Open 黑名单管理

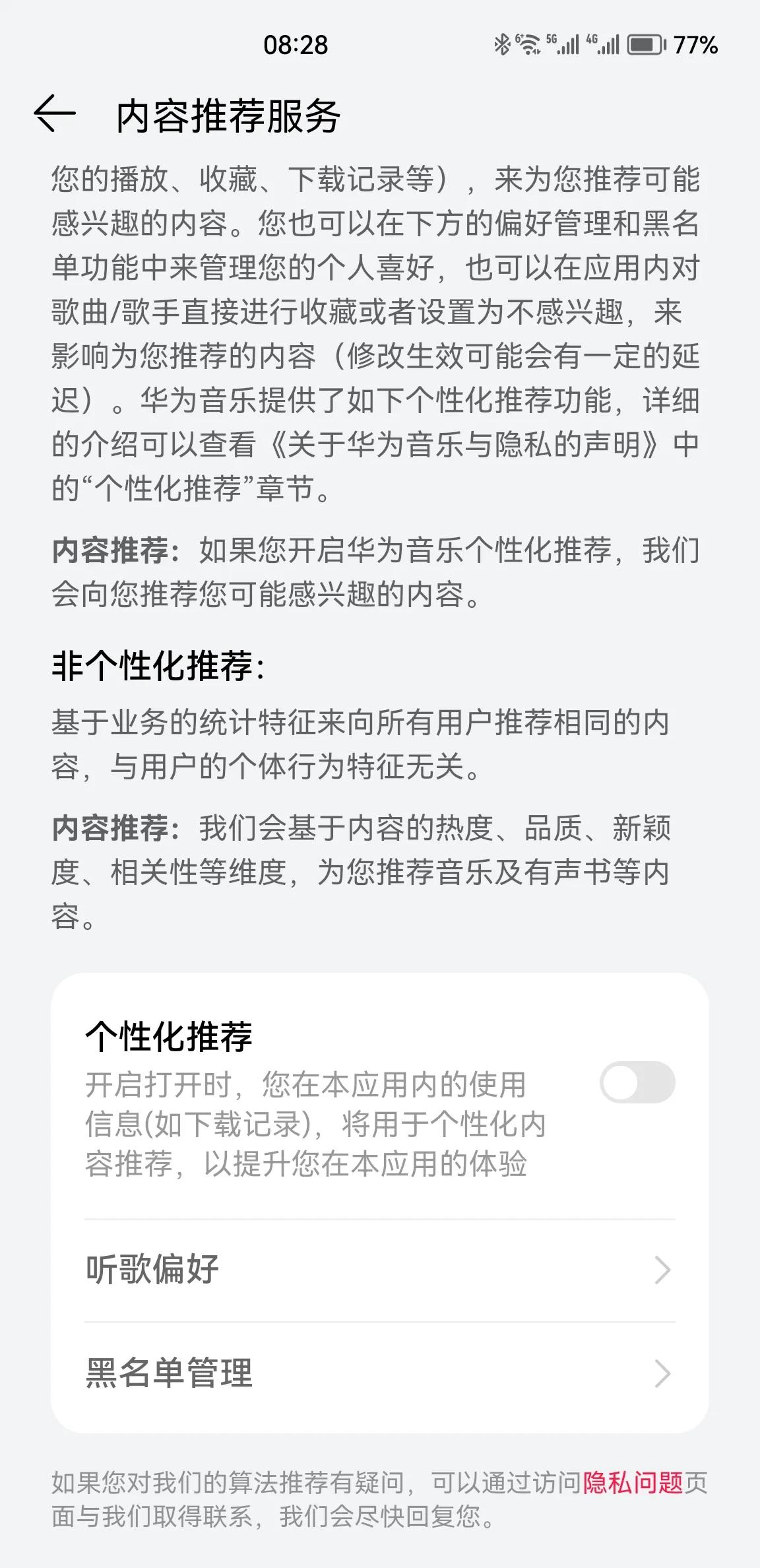click(x=380, y=1373)
